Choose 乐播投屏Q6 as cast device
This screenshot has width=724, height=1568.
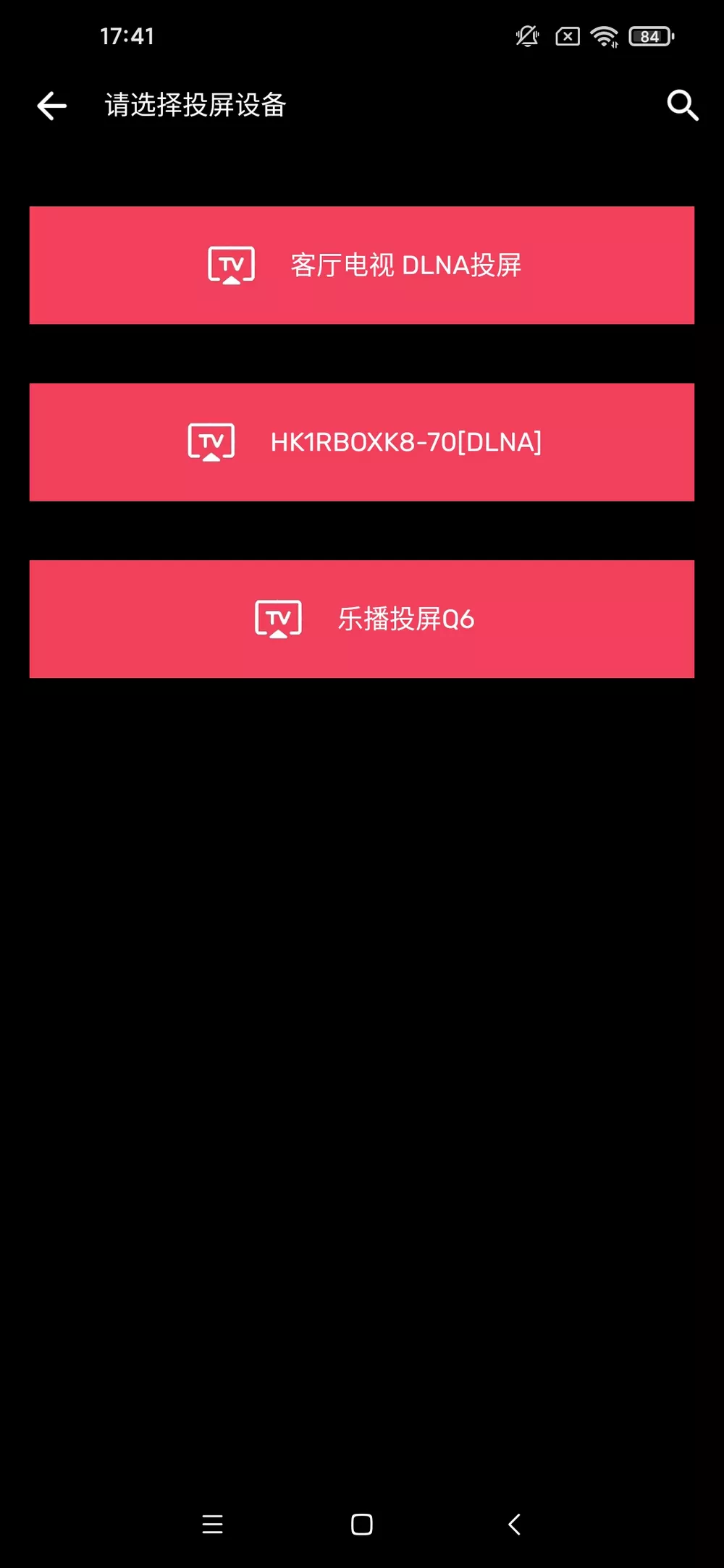click(362, 619)
